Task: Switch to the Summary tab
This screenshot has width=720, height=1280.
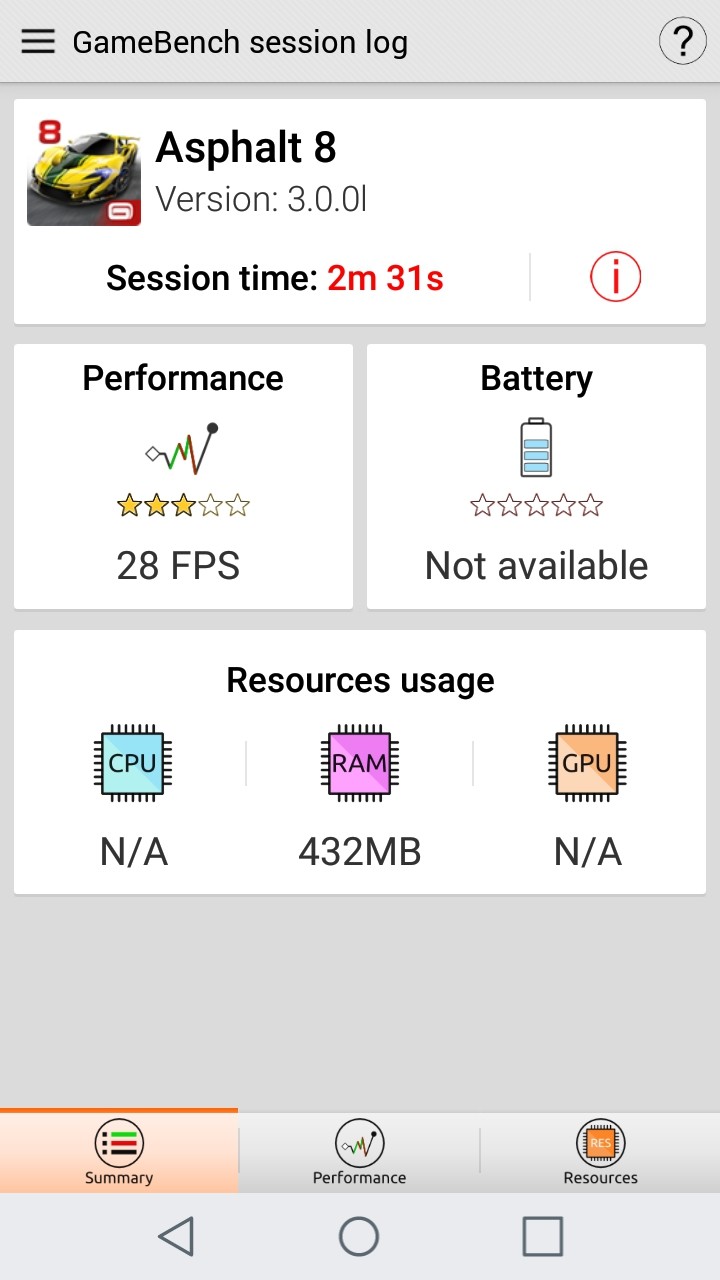Action: tap(119, 1151)
